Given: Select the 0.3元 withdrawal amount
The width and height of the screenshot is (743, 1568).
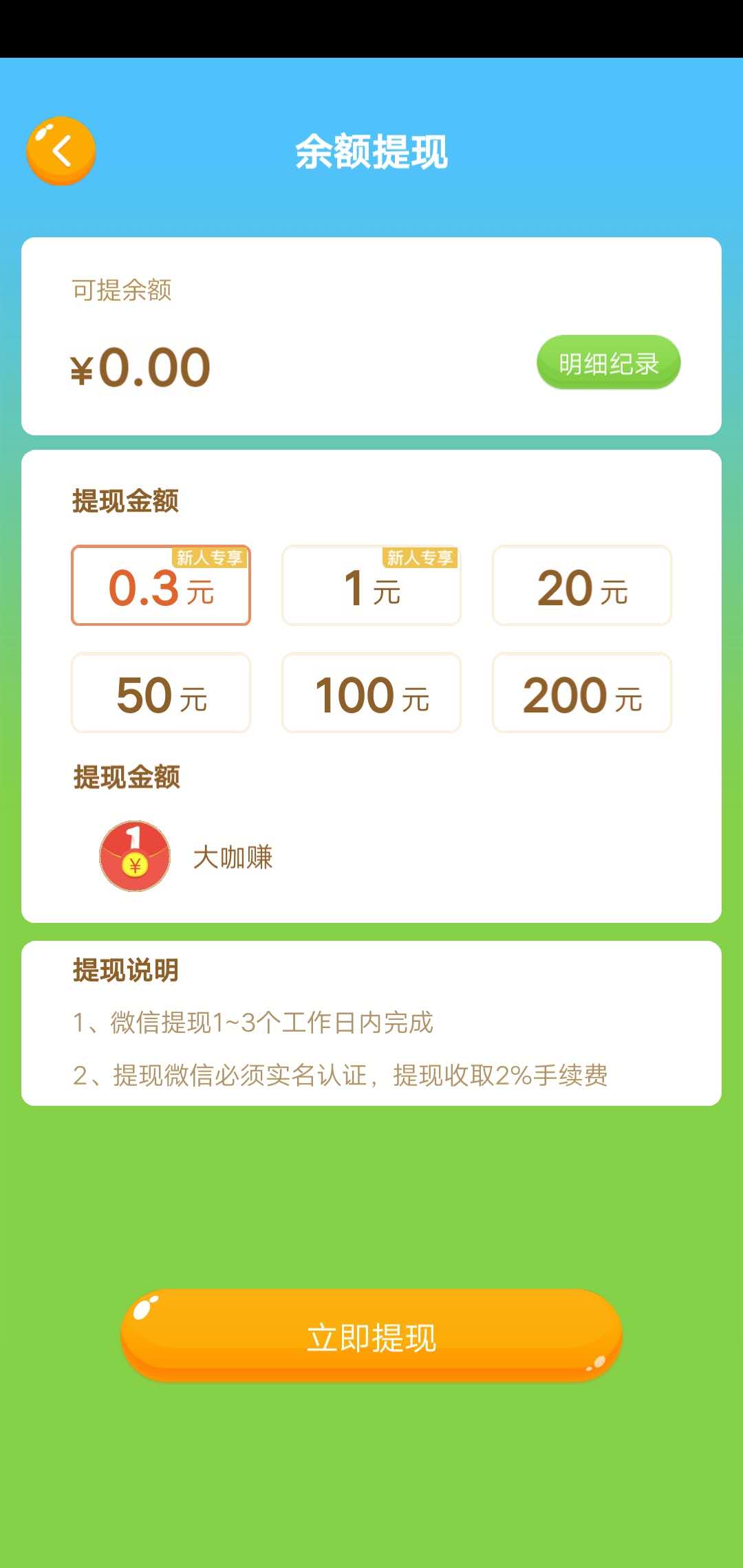Looking at the screenshot, I should point(160,586).
